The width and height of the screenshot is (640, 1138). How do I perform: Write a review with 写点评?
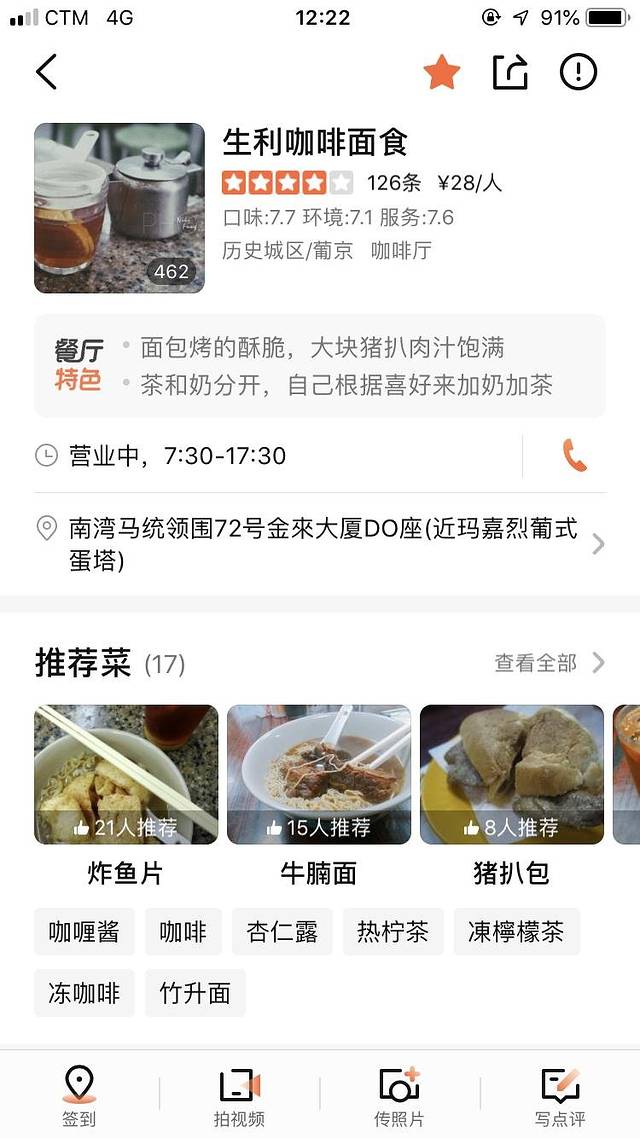560,1097
